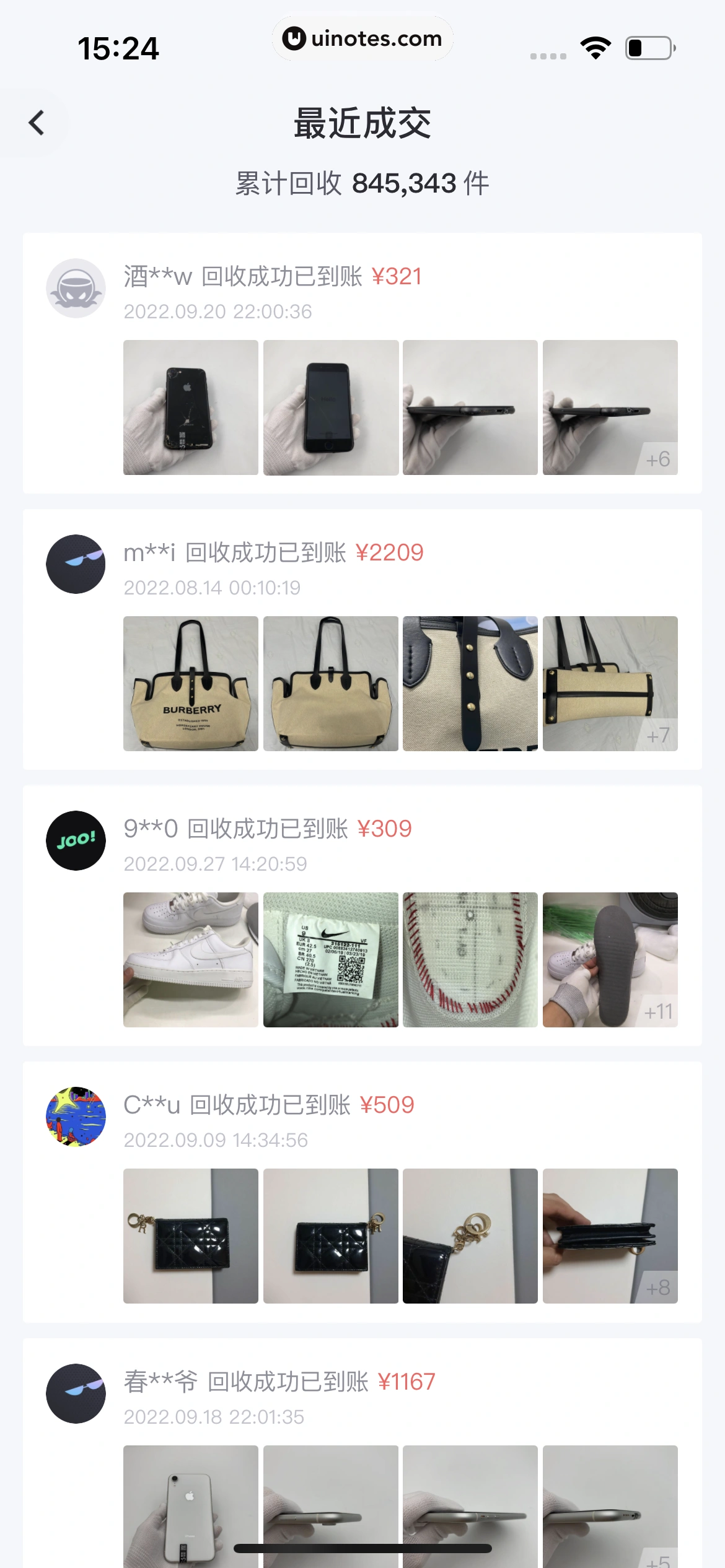Tap the colorful art avatar of C**u
The width and height of the screenshot is (725, 1568).
76,1115
